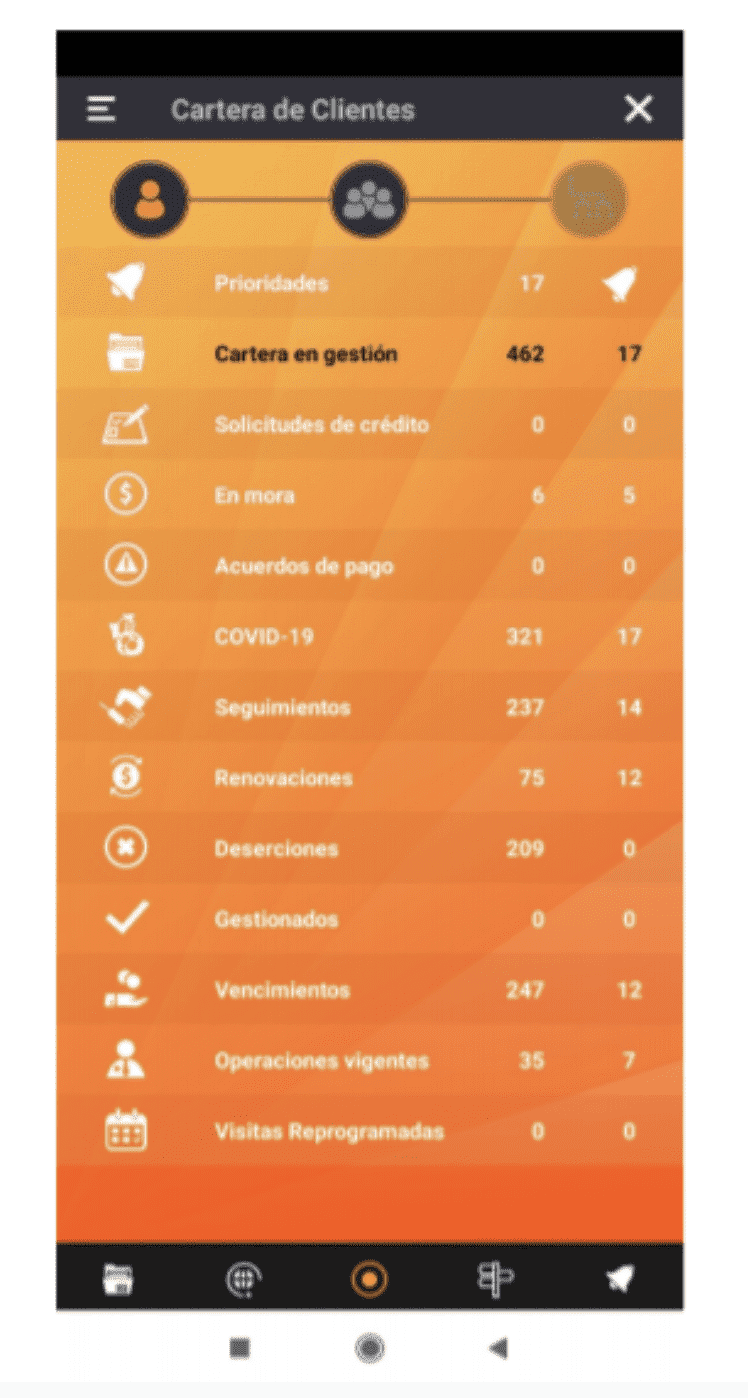Open Solicitudes de crédito

(370, 425)
